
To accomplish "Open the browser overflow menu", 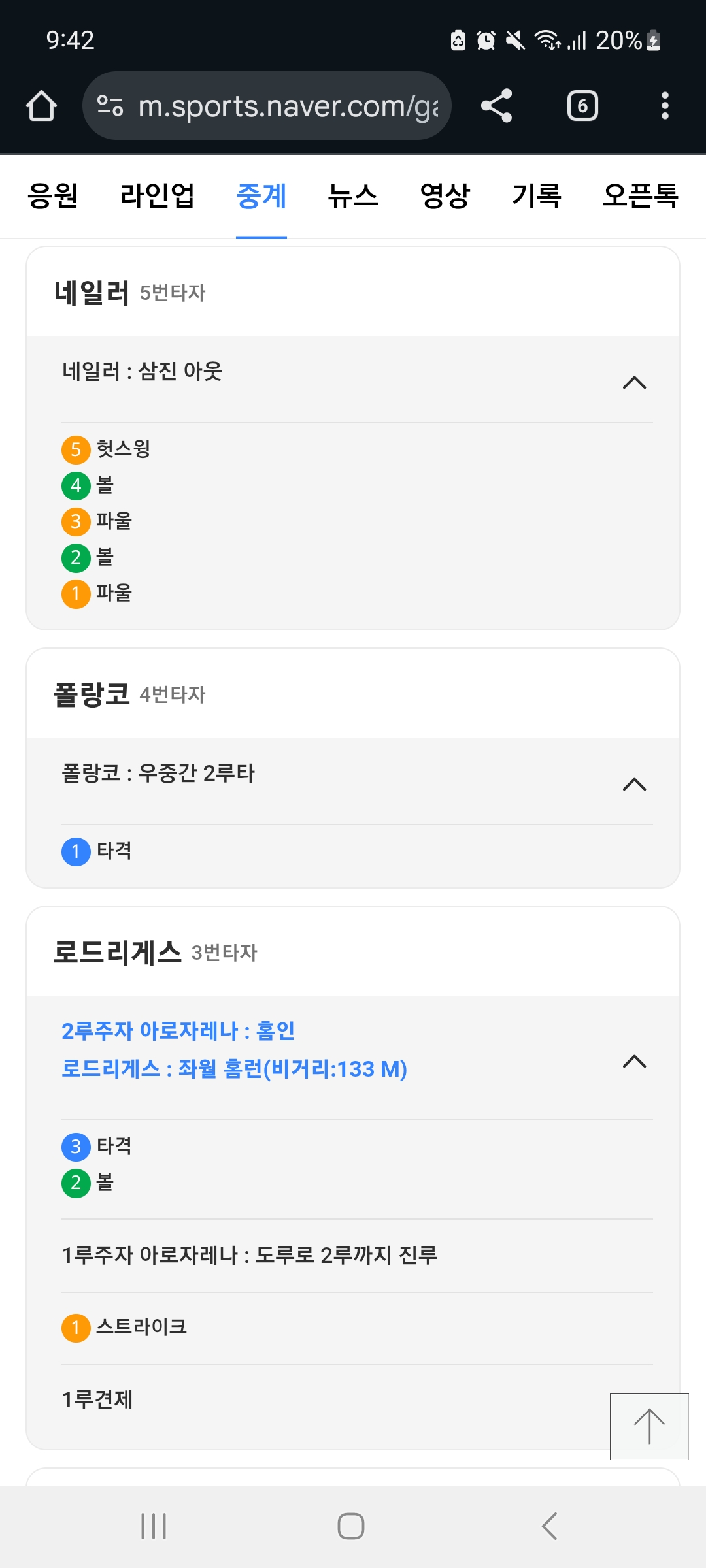I will click(665, 106).
